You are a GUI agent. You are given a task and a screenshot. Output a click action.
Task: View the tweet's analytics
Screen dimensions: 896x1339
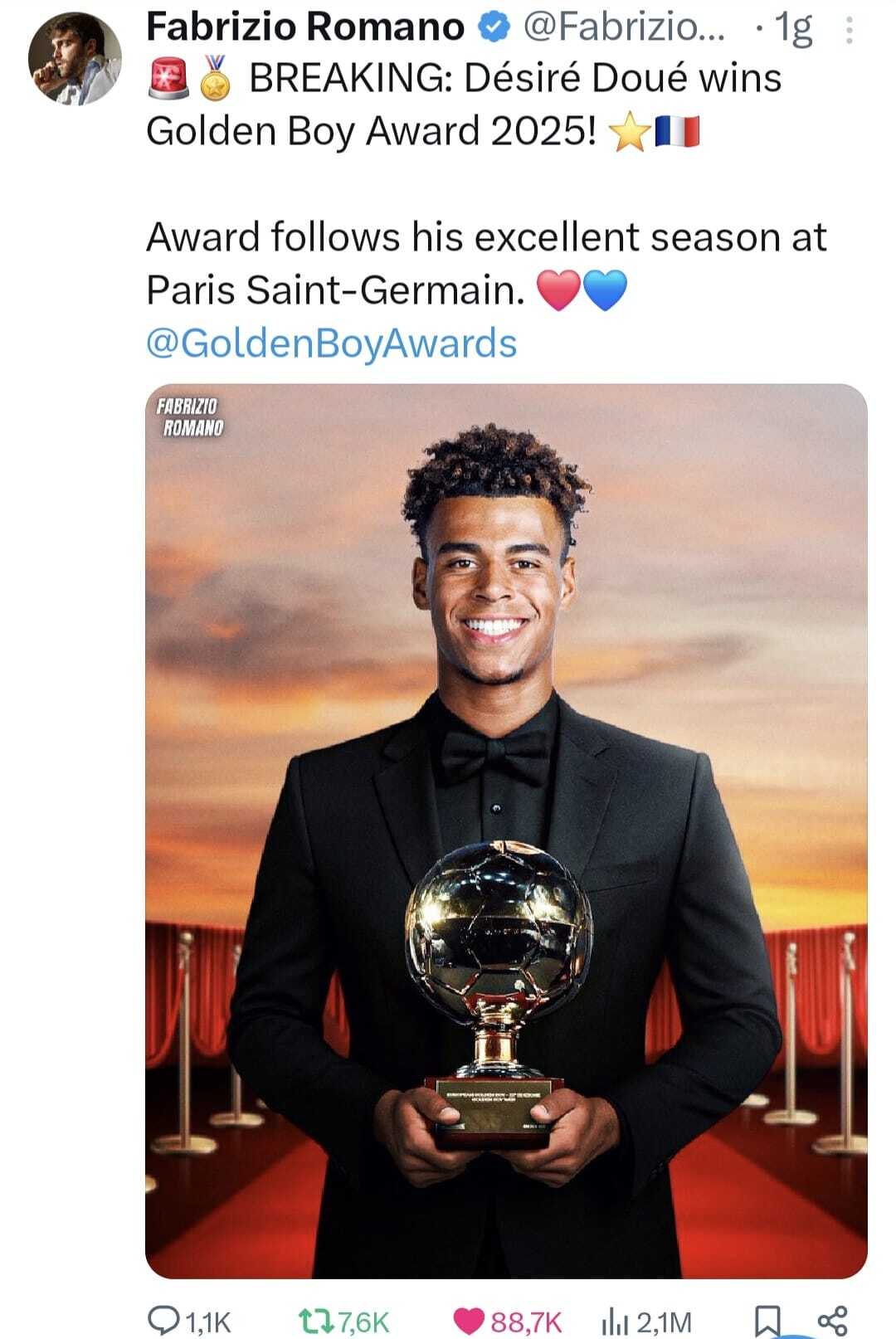point(612,1320)
